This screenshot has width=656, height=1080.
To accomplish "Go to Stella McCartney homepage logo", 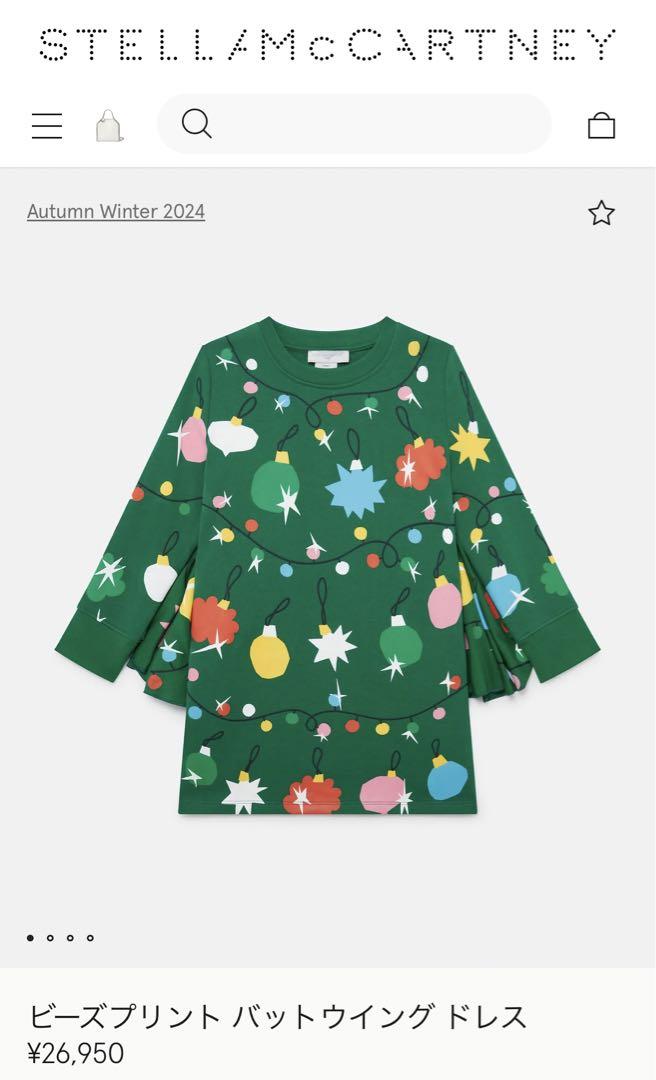I will click(x=328, y=44).
